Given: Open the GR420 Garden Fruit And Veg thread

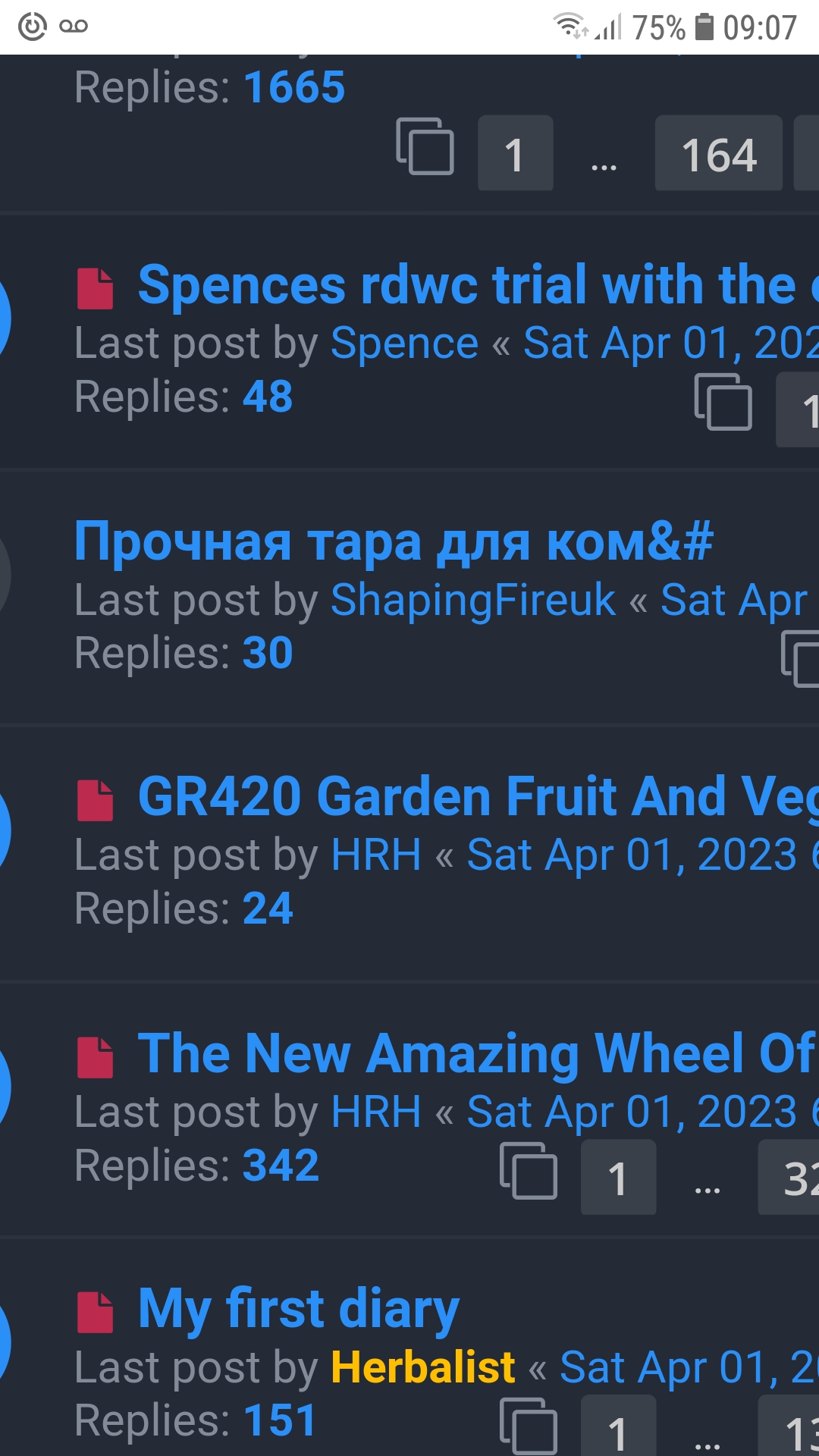Looking at the screenshot, I should 478,797.
